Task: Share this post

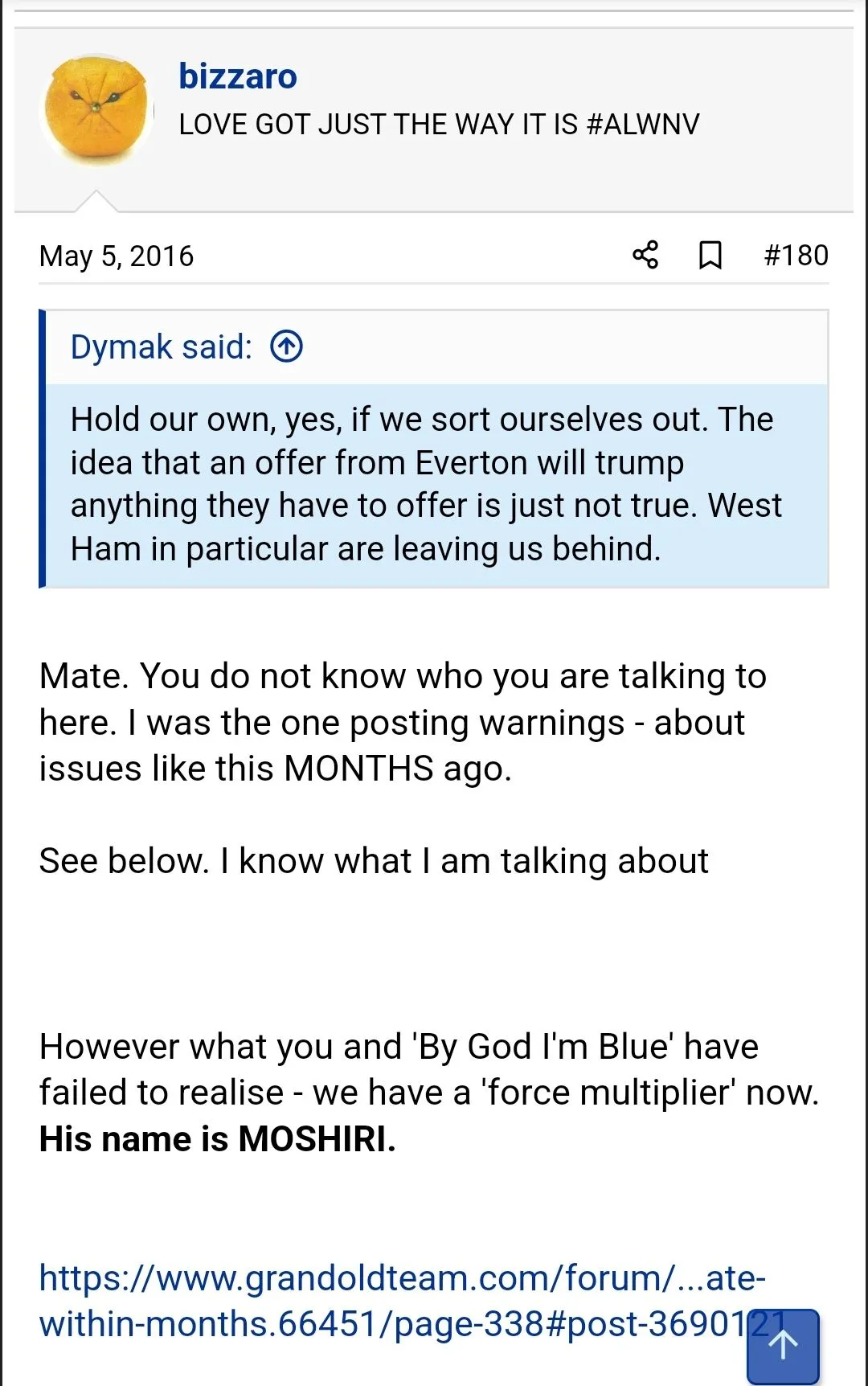Action: [x=645, y=255]
